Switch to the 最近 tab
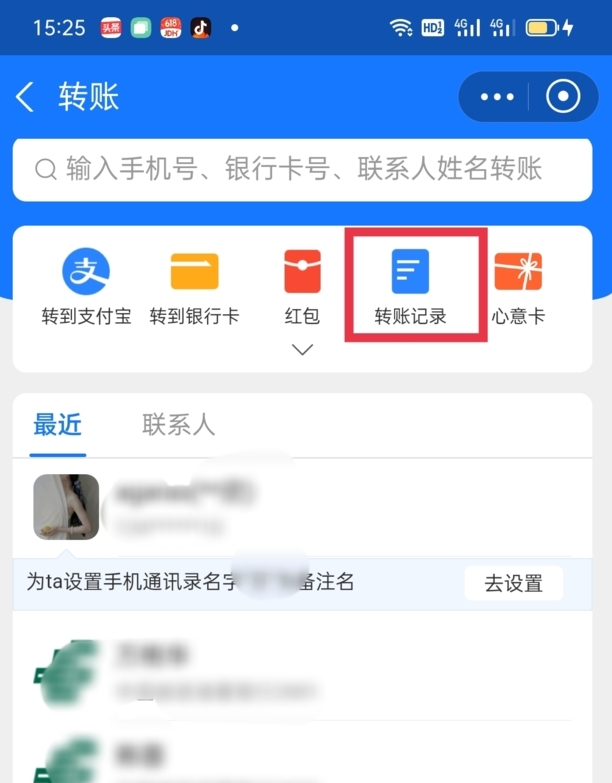The image size is (612, 783). pos(57,424)
